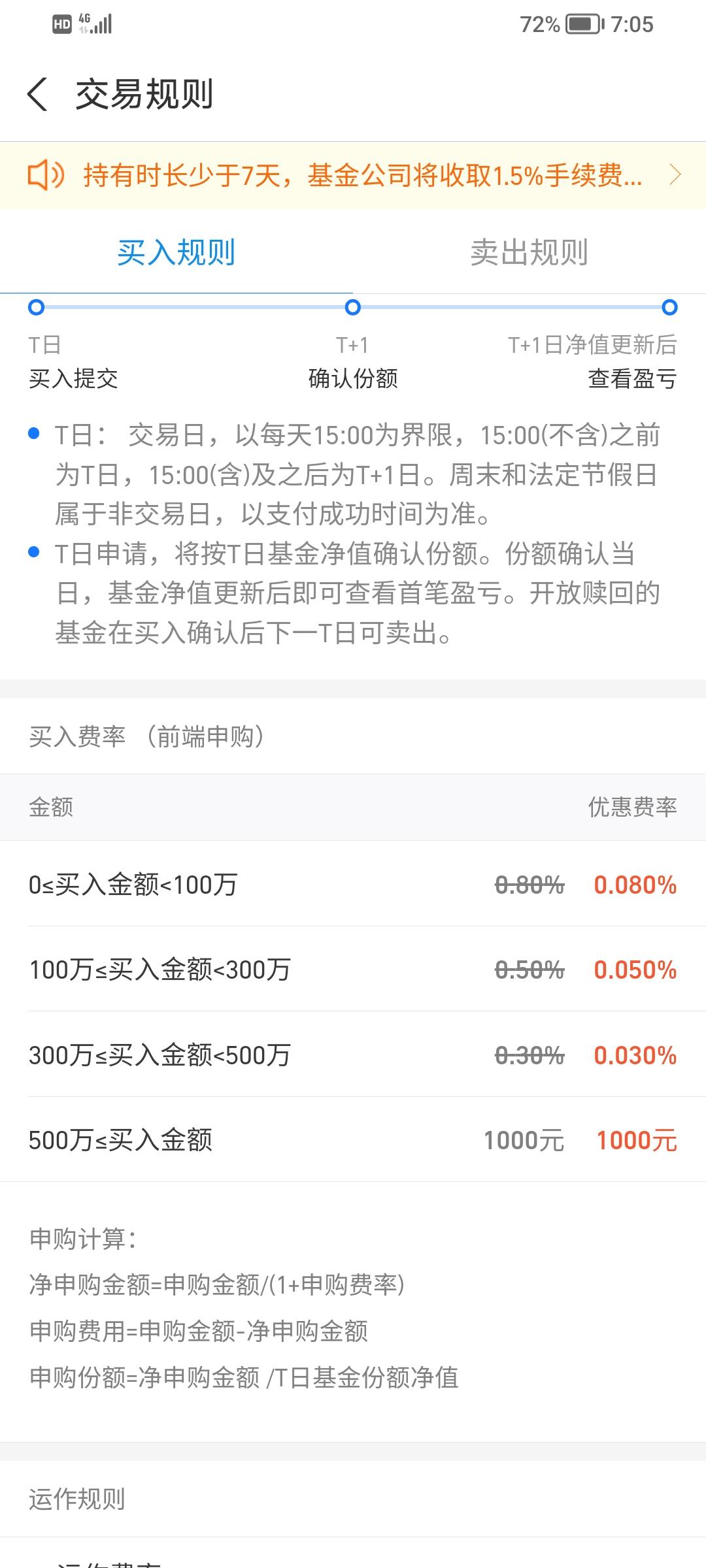Select the T日 timeline node circle
This screenshot has height=1568, width=706.
pos(36,307)
